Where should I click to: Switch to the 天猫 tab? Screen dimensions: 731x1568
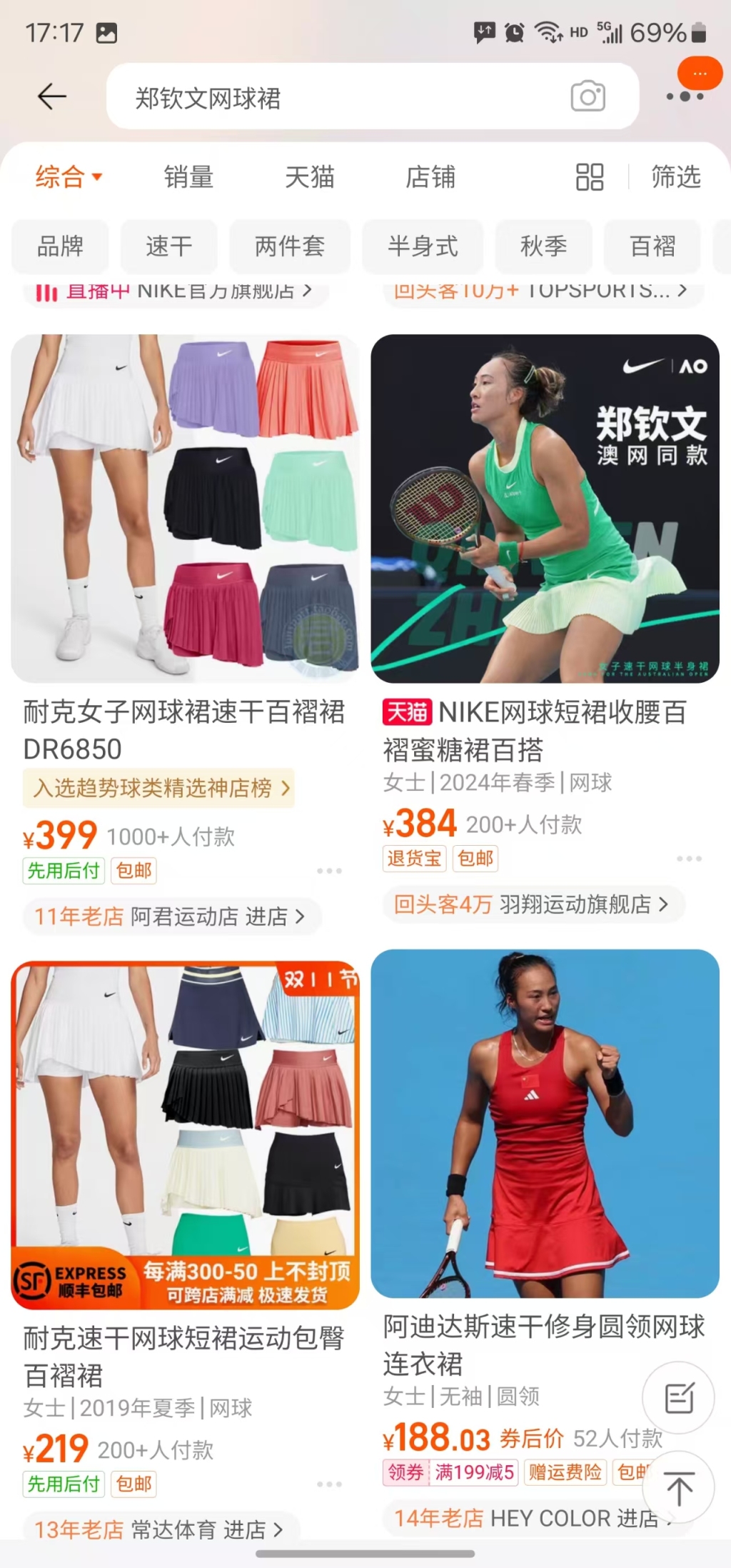pos(309,176)
